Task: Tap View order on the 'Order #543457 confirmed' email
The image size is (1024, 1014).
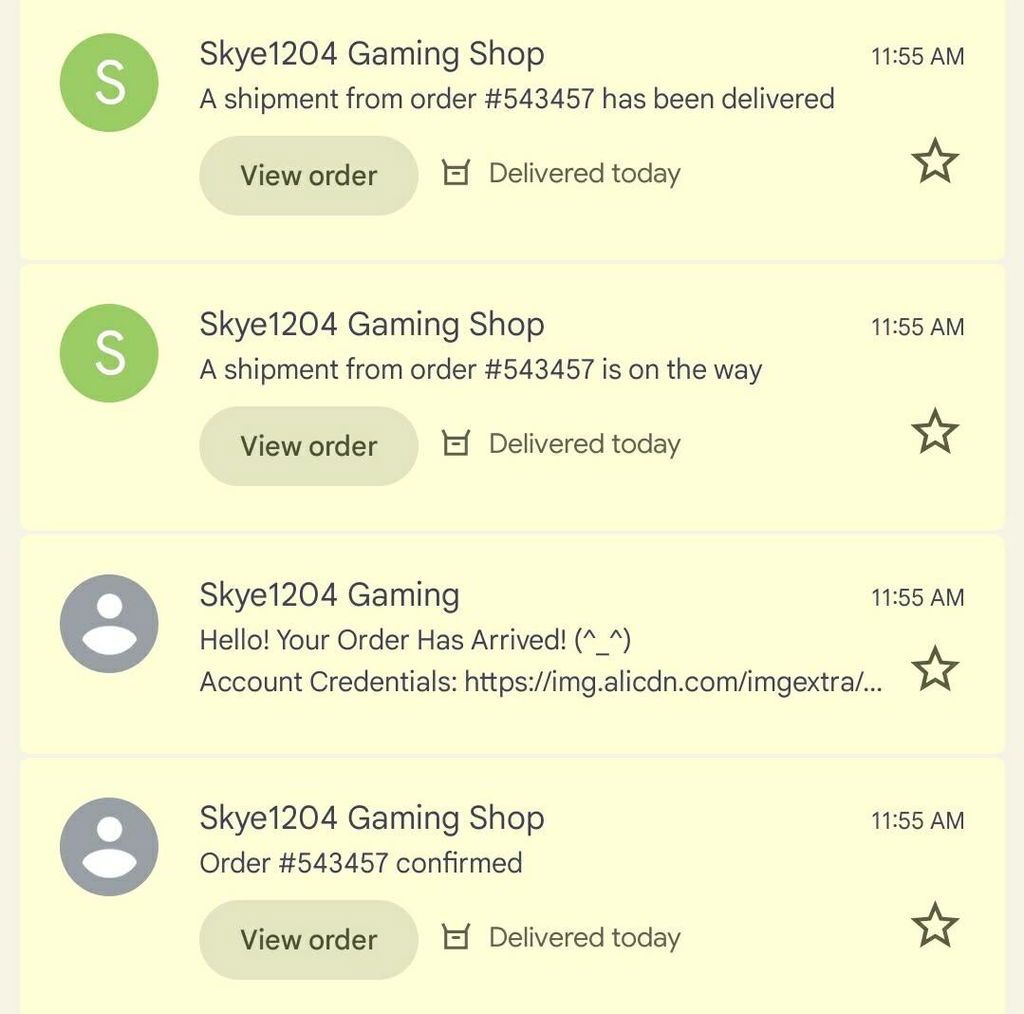Action: tap(308, 940)
